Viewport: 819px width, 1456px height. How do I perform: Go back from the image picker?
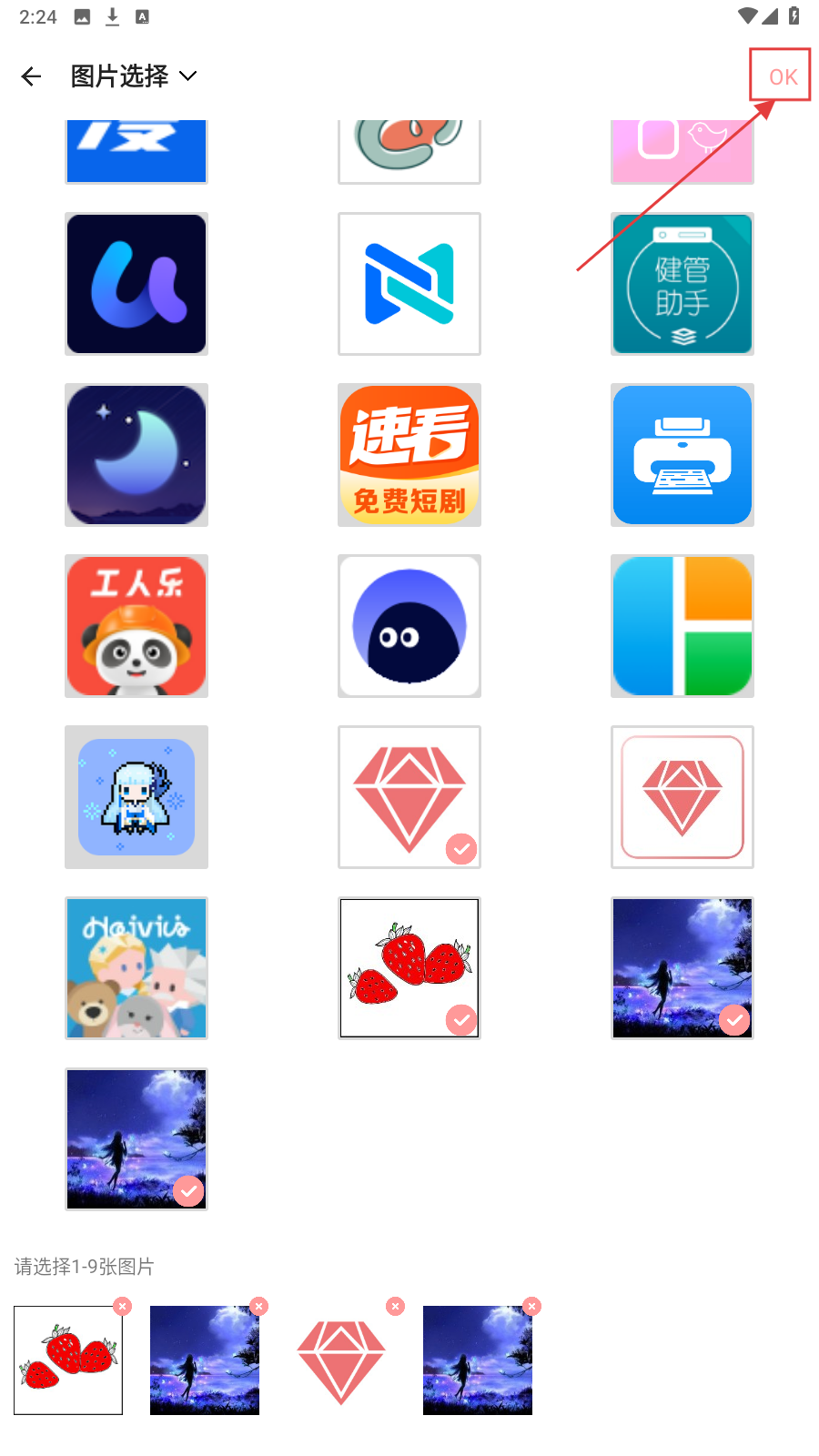[32, 76]
